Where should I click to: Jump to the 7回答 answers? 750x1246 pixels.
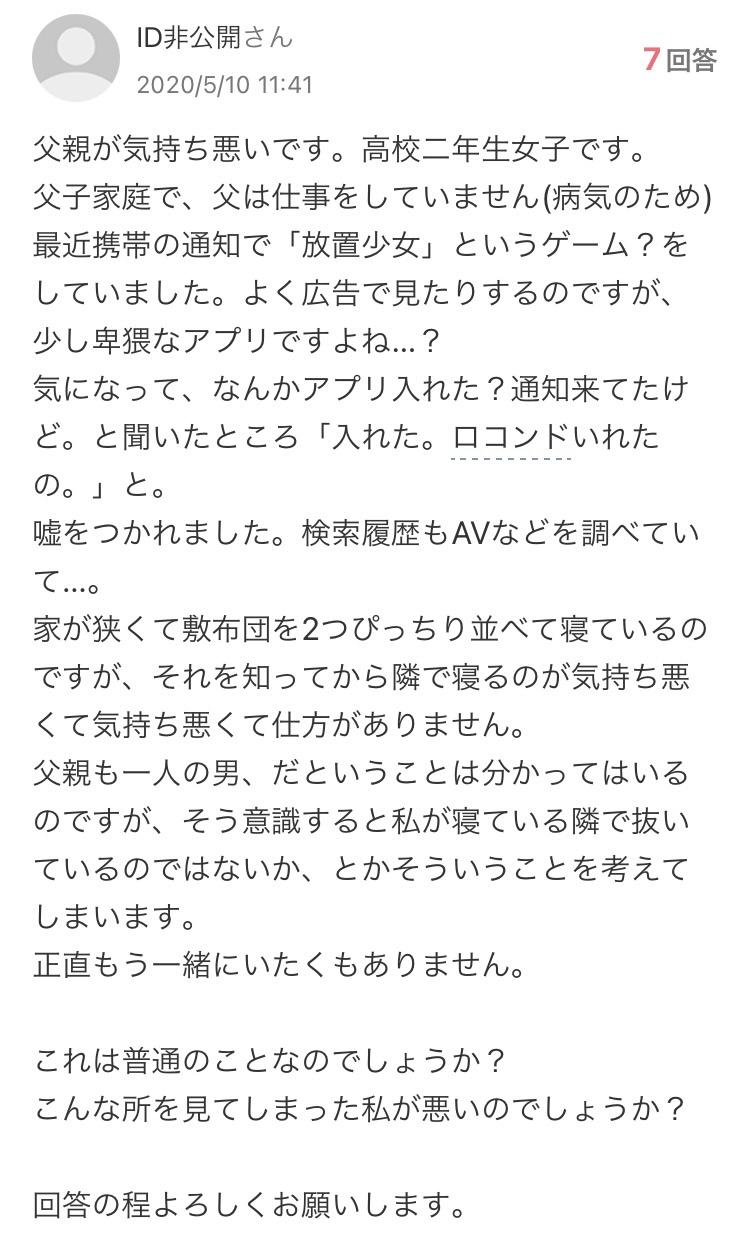[x=680, y=60]
